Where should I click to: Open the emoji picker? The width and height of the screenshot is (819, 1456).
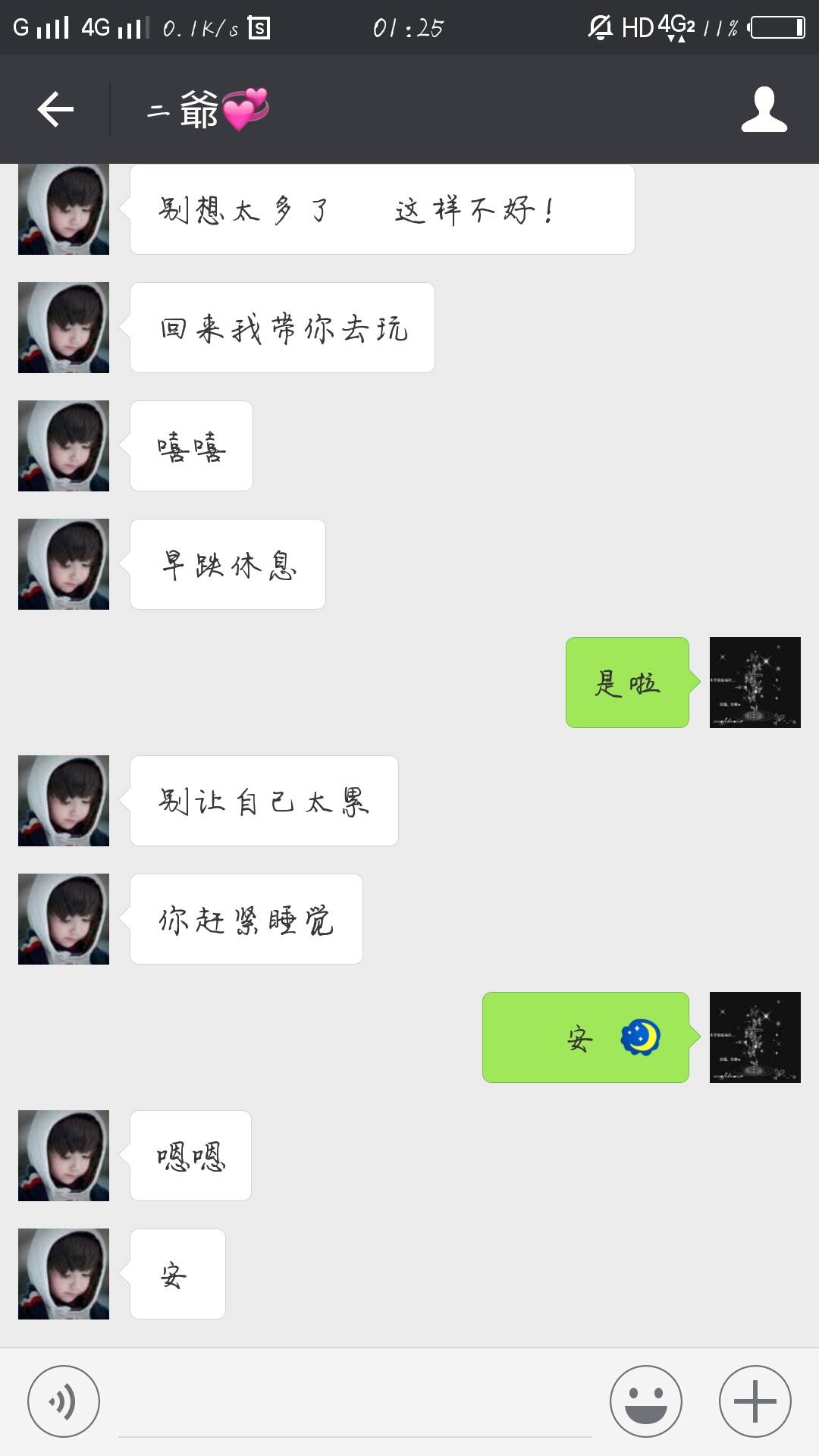645,1401
